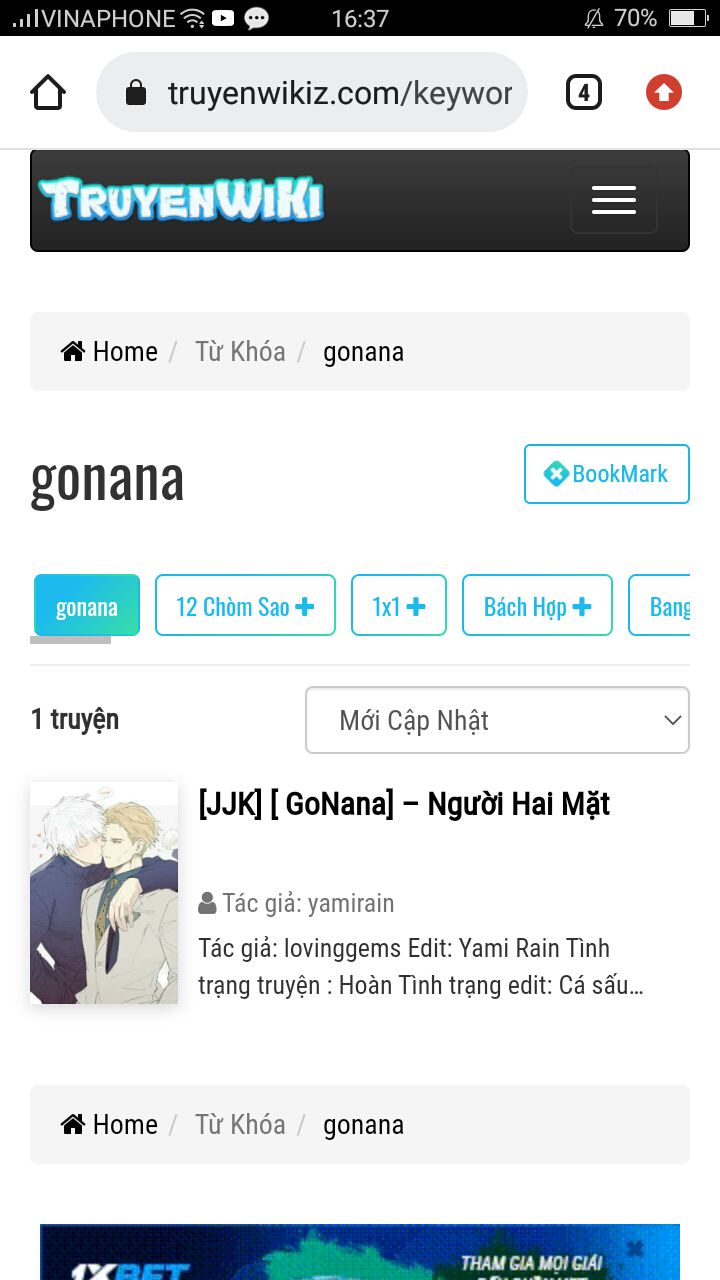Screen dimensions: 720x1280
Task: Add the 12 Chòm Sao tag
Action: click(245, 606)
